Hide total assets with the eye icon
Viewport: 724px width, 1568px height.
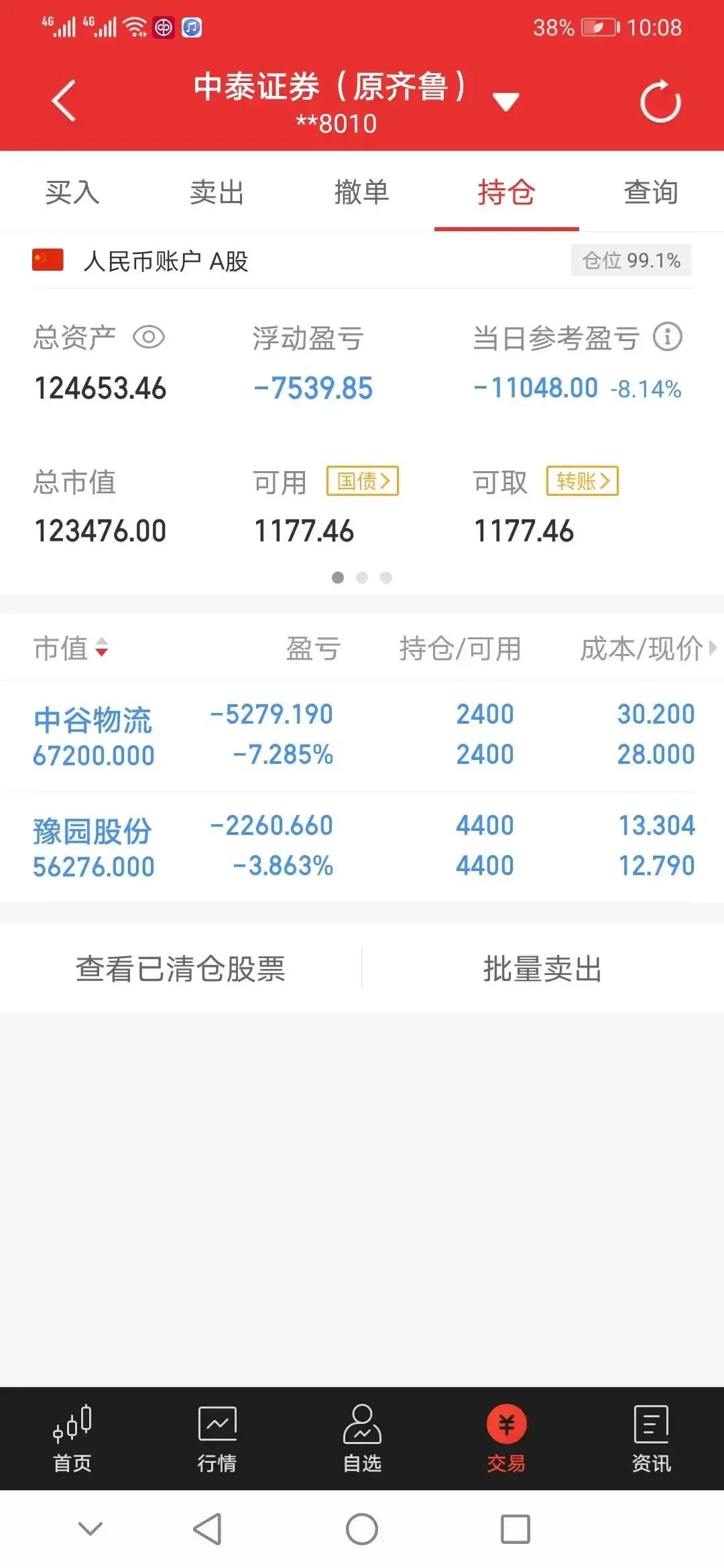click(149, 337)
